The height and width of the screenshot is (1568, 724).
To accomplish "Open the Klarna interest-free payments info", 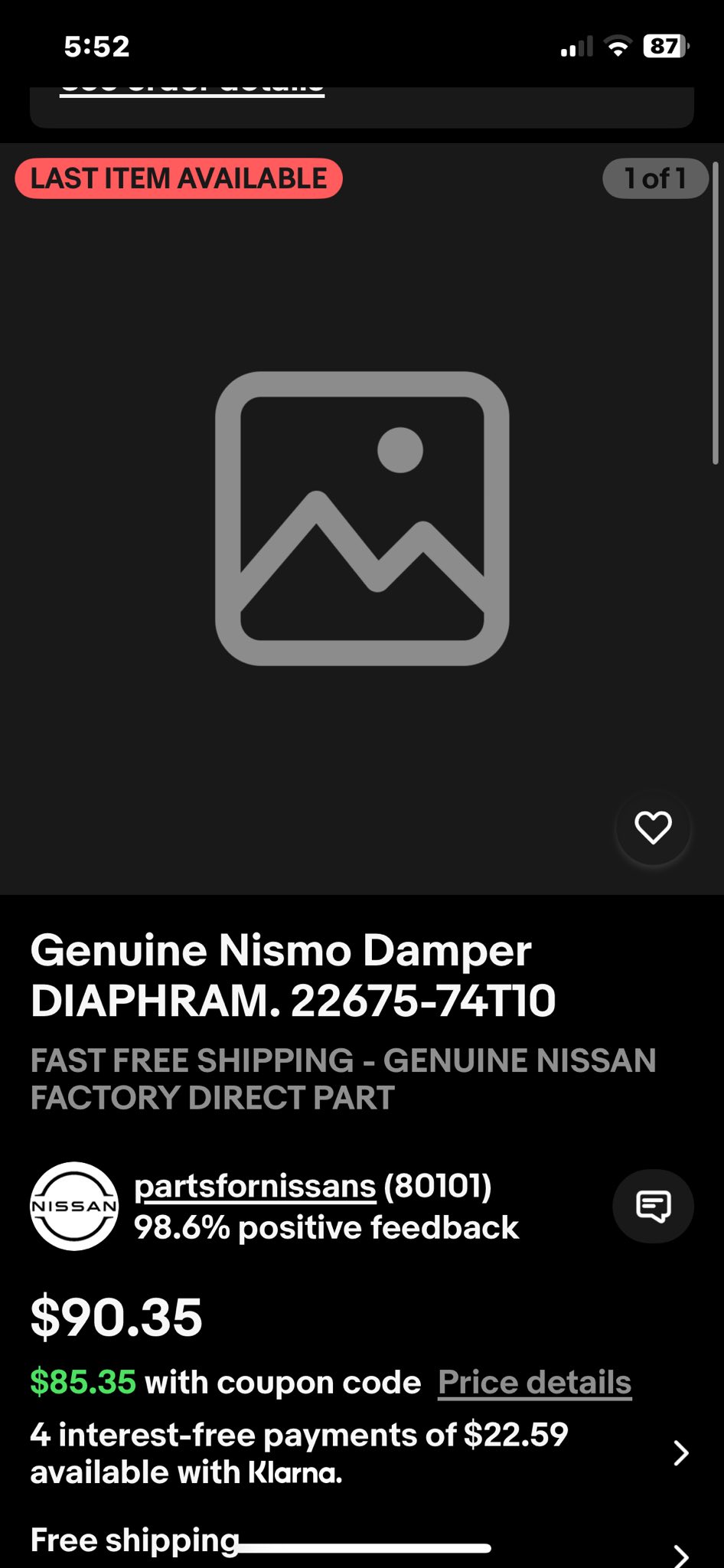I will pyautogui.click(x=680, y=1452).
